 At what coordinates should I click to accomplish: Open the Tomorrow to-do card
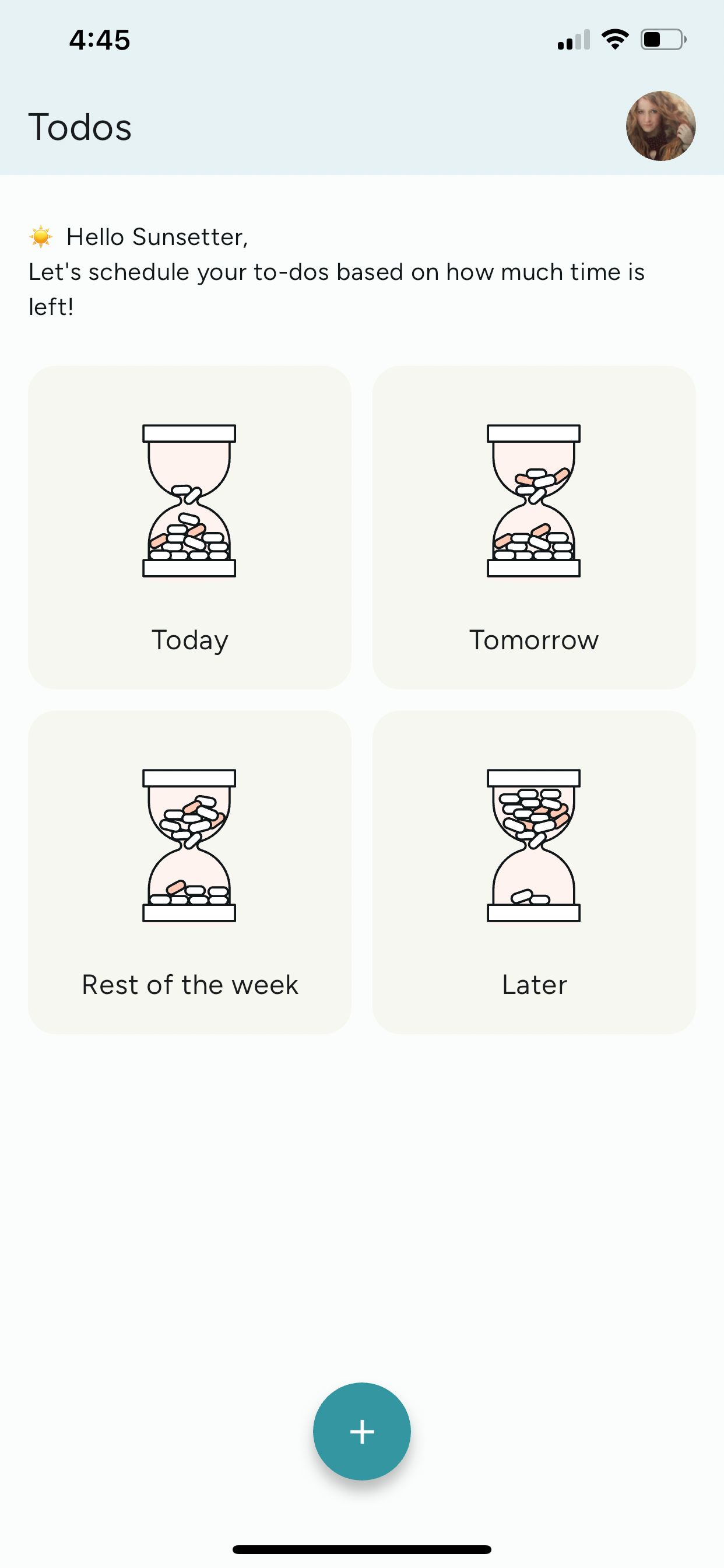tap(533, 527)
